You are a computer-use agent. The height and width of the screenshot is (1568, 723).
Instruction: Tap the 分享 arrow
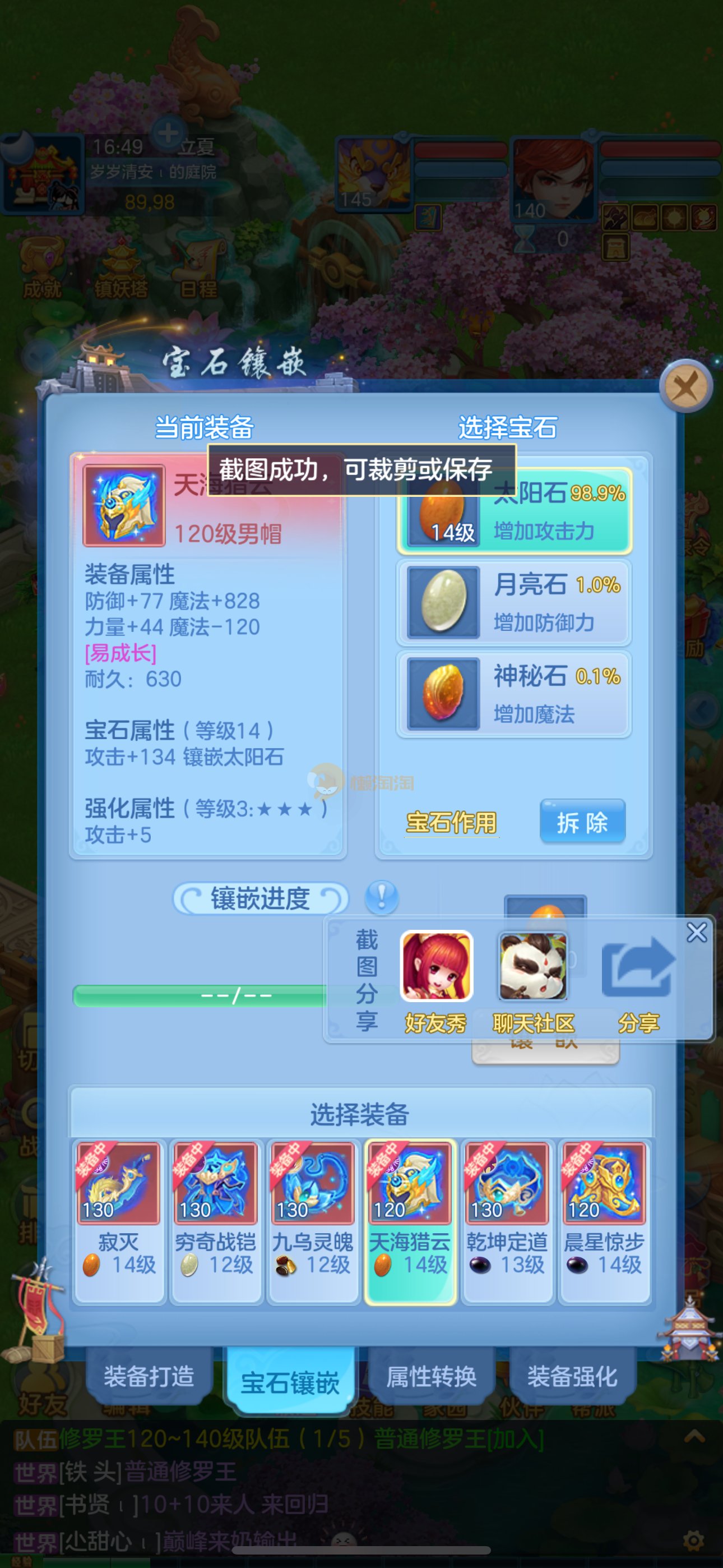point(638,968)
